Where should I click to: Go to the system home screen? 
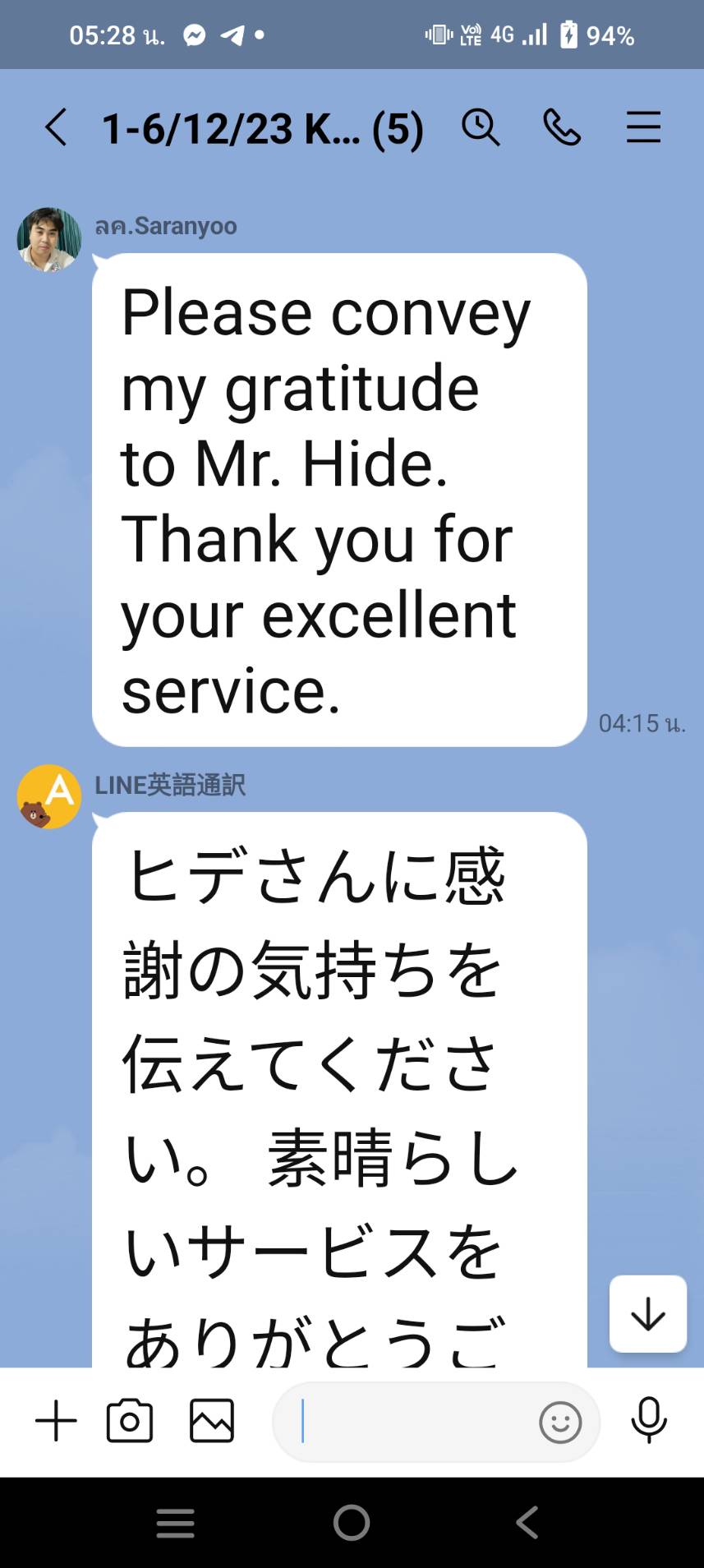[352, 1523]
